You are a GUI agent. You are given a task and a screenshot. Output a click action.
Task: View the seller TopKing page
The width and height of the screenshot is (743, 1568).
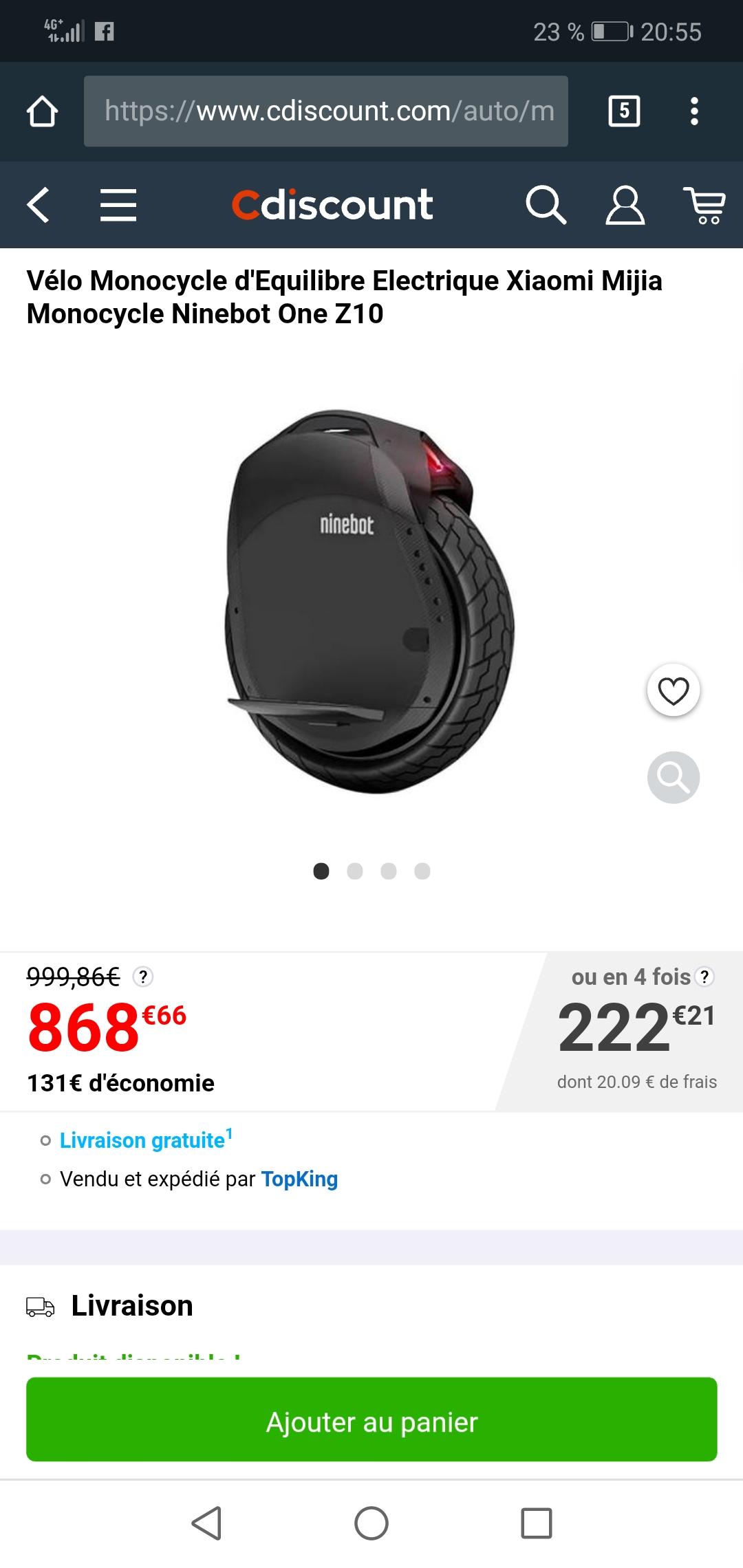click(x=299, y=1179)
